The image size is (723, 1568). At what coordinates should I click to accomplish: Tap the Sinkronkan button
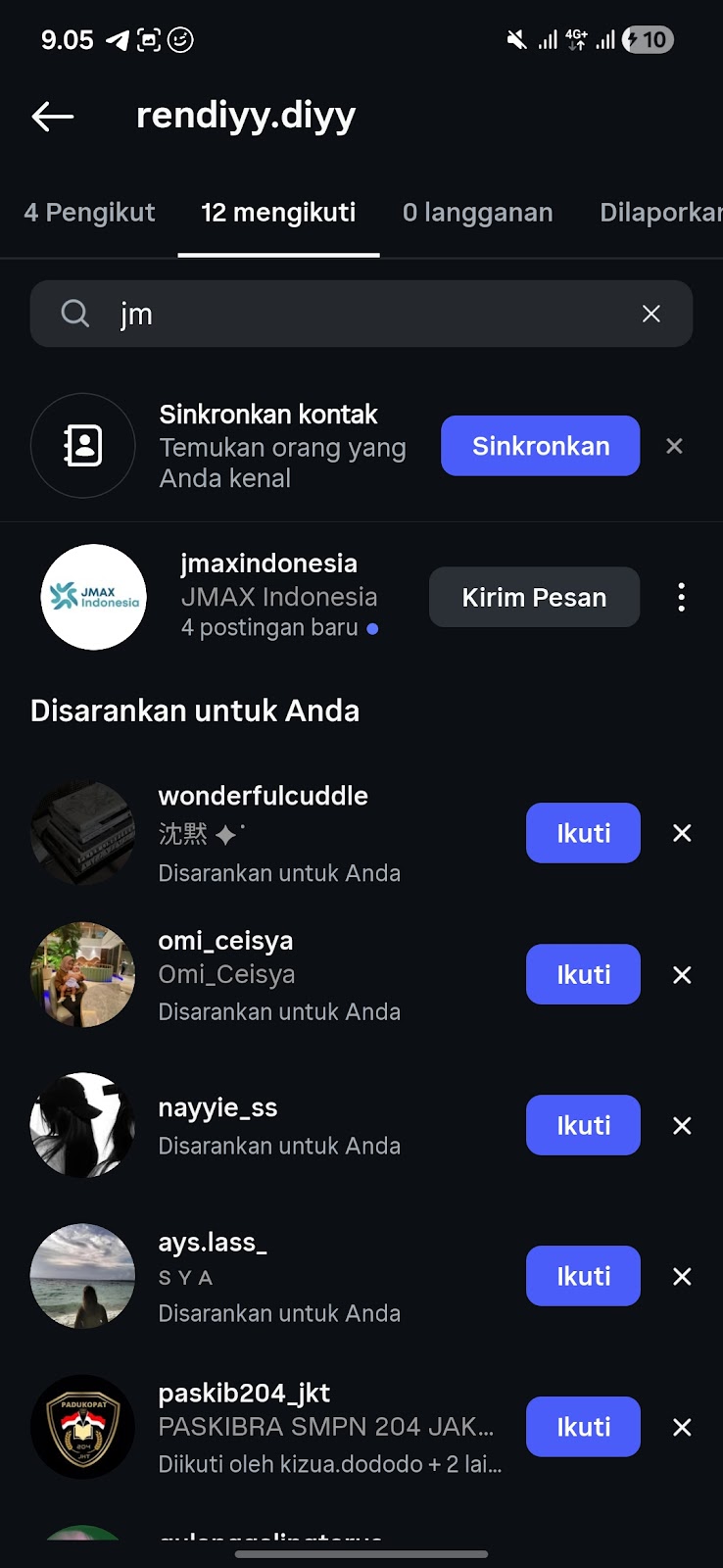(540, 446)
